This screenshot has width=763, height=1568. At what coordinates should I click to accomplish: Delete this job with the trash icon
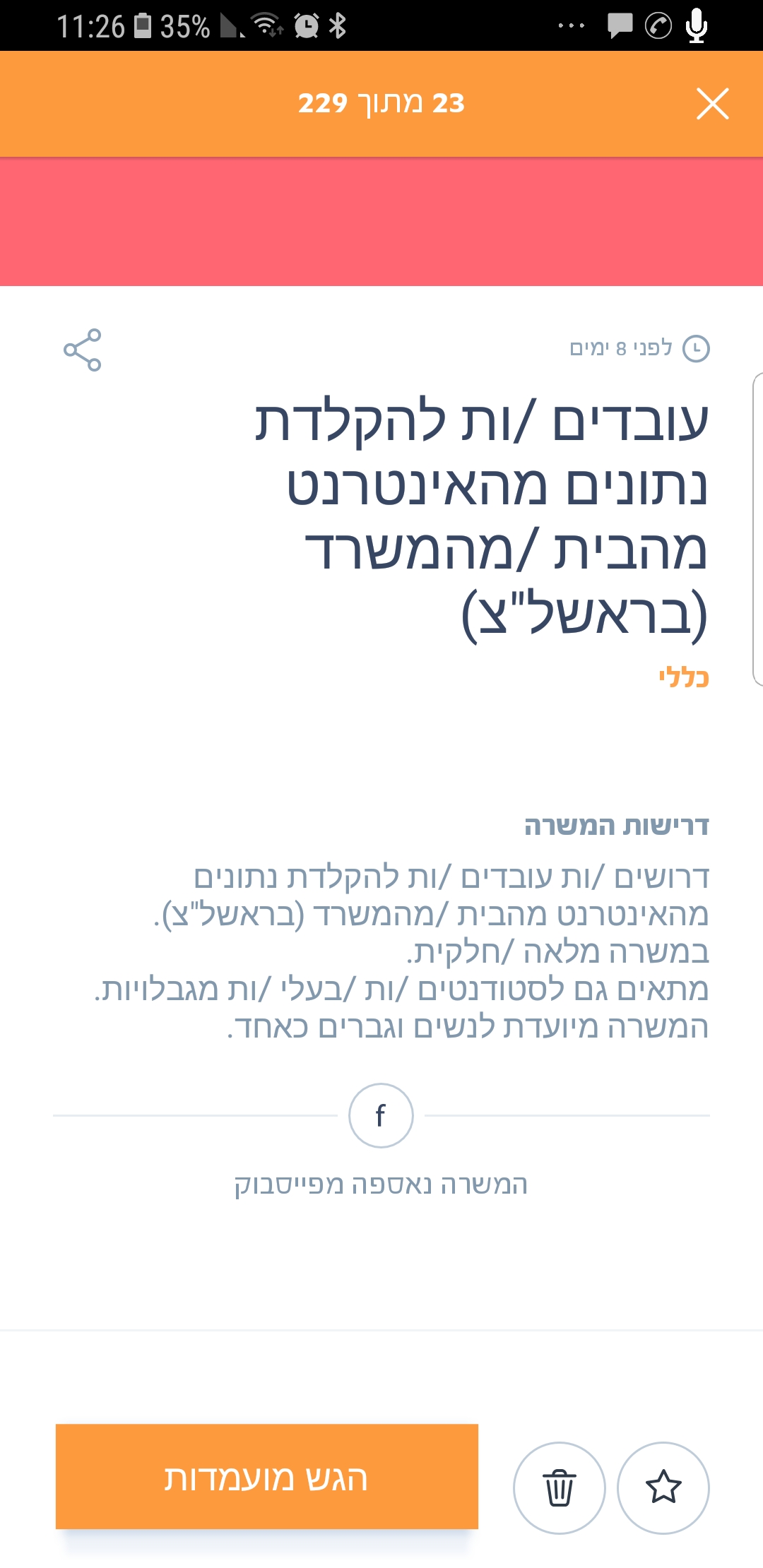(559, 1487)
